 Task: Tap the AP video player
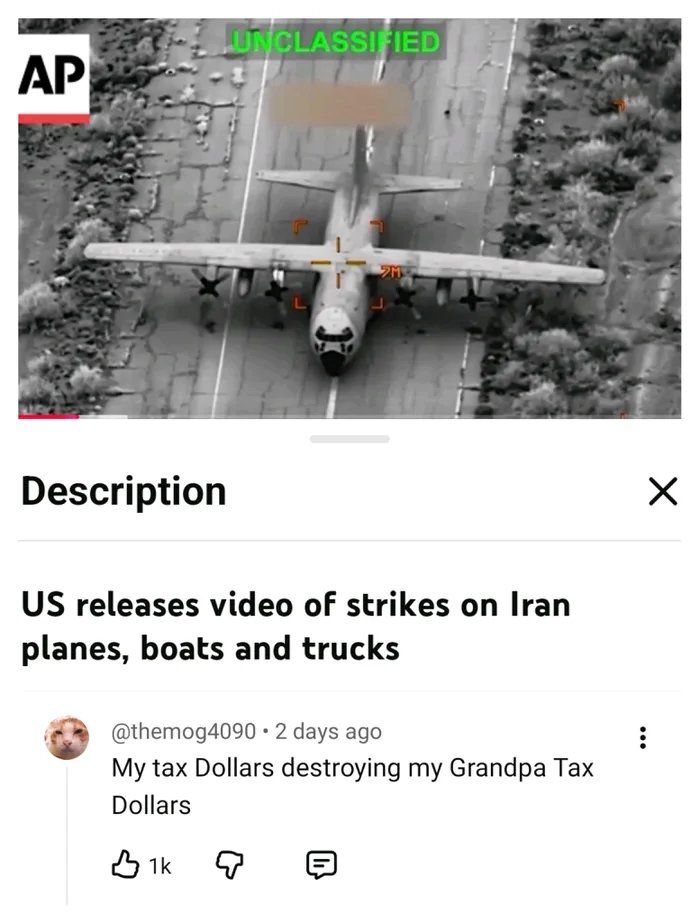pyautogui.click(x=349, y=218)
